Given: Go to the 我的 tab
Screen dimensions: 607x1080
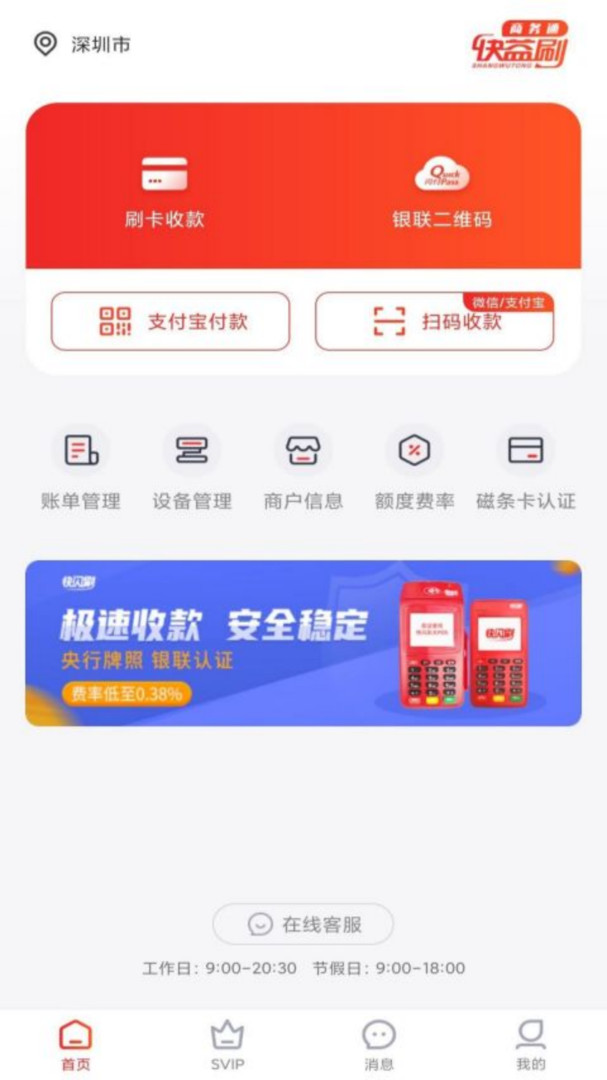Looking at the screenshot, I should click(x=531, y=1045).
